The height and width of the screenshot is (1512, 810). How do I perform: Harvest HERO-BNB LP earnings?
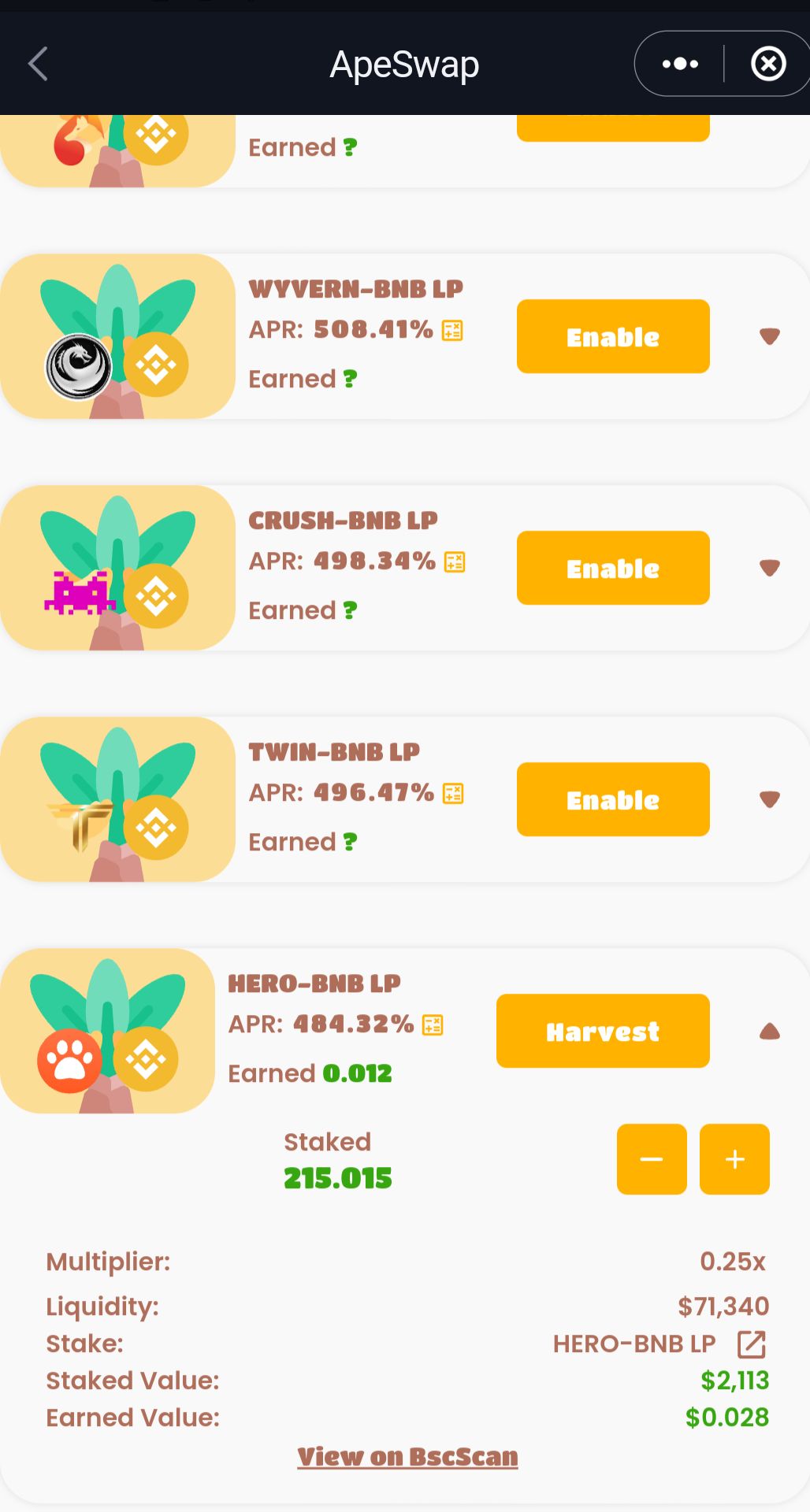(602, 1031)
